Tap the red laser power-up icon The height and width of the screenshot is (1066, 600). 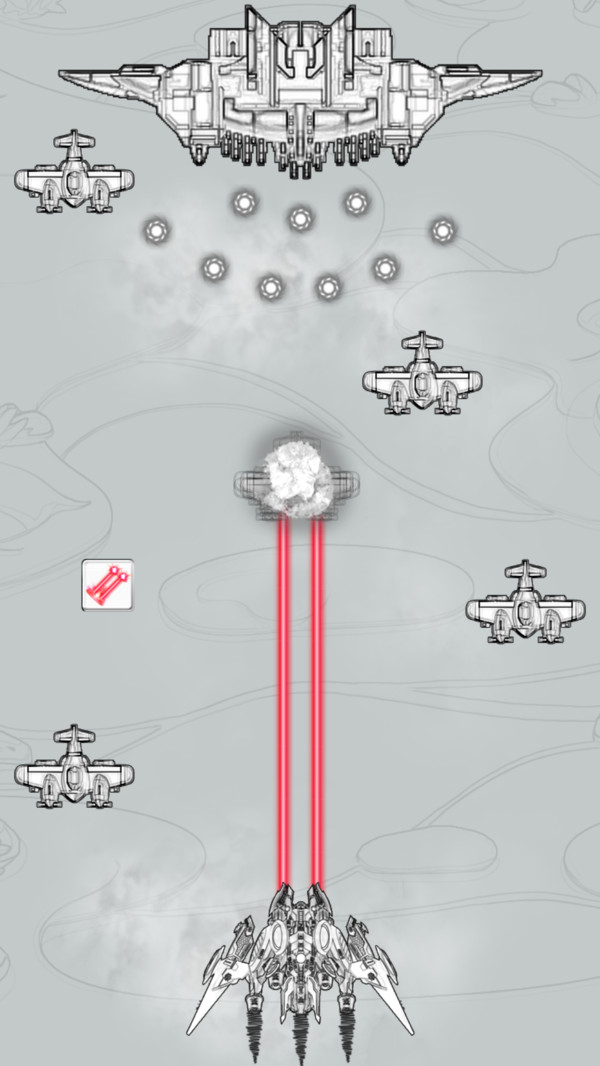pos(107,585)
